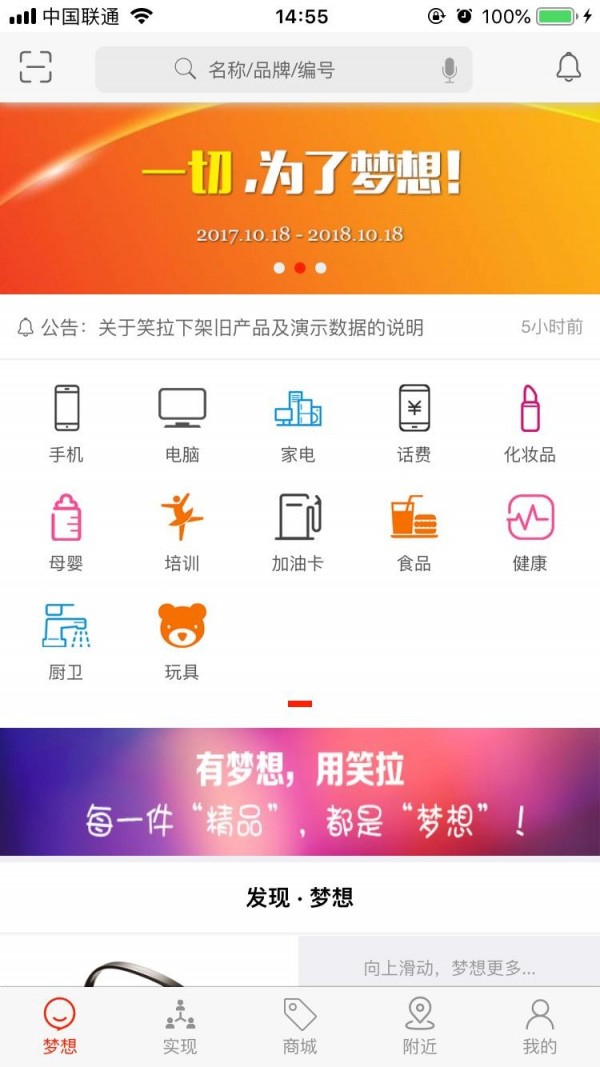Open the 母婴 category
This screenshot has height=1067, width=600.
click(66, 531)
